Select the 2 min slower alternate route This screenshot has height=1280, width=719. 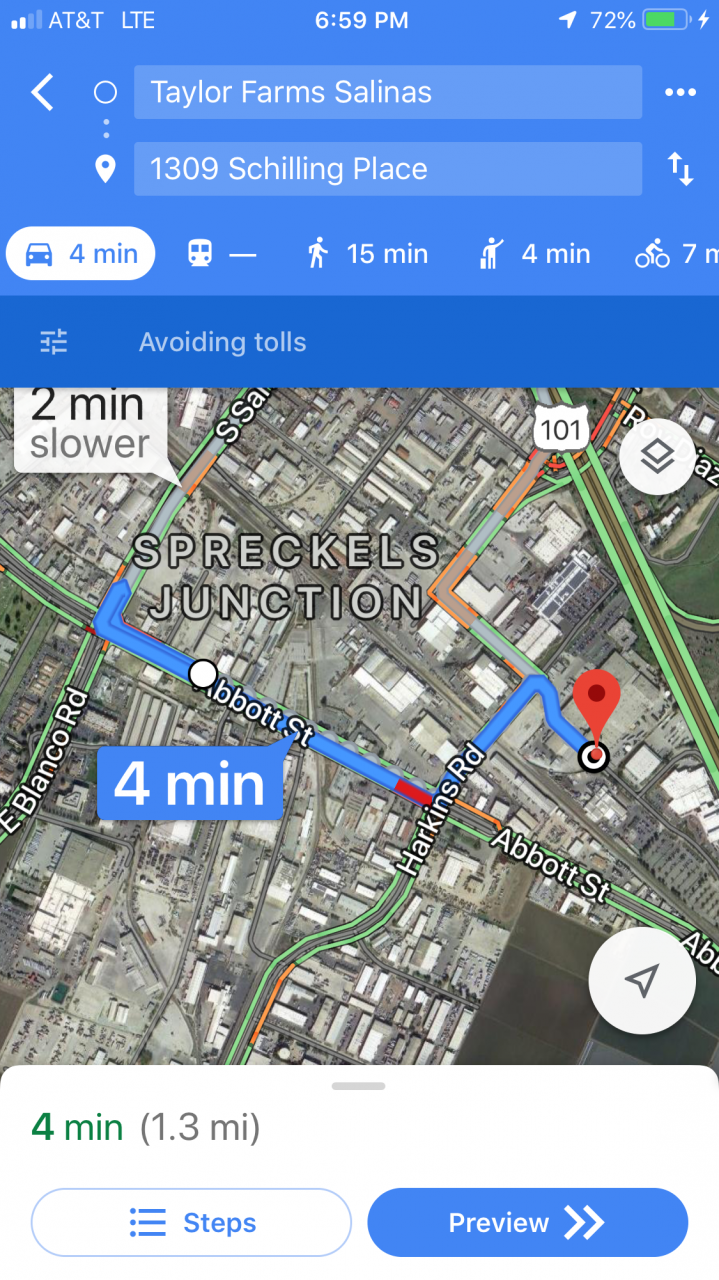point(89,425)
